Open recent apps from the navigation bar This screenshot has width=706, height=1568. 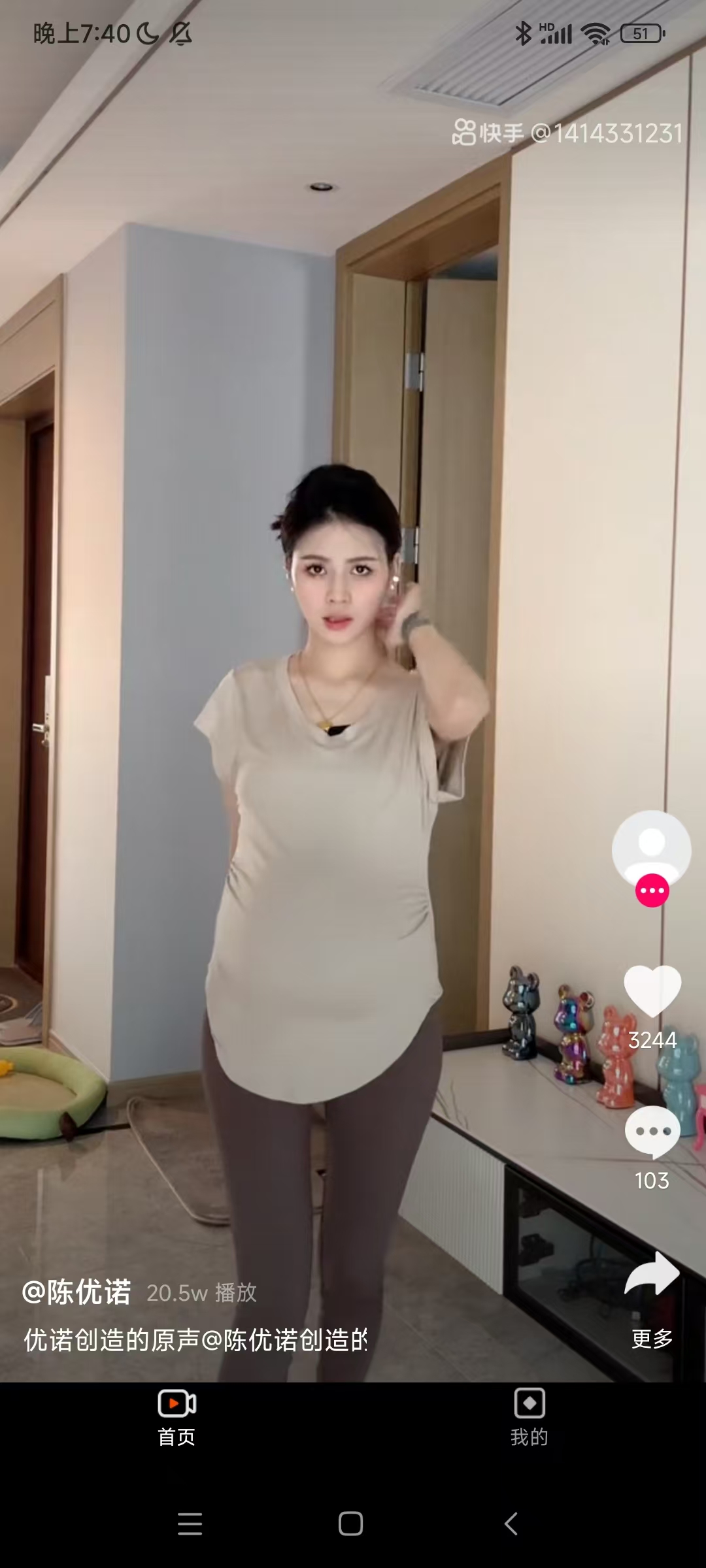point(190,1524)
